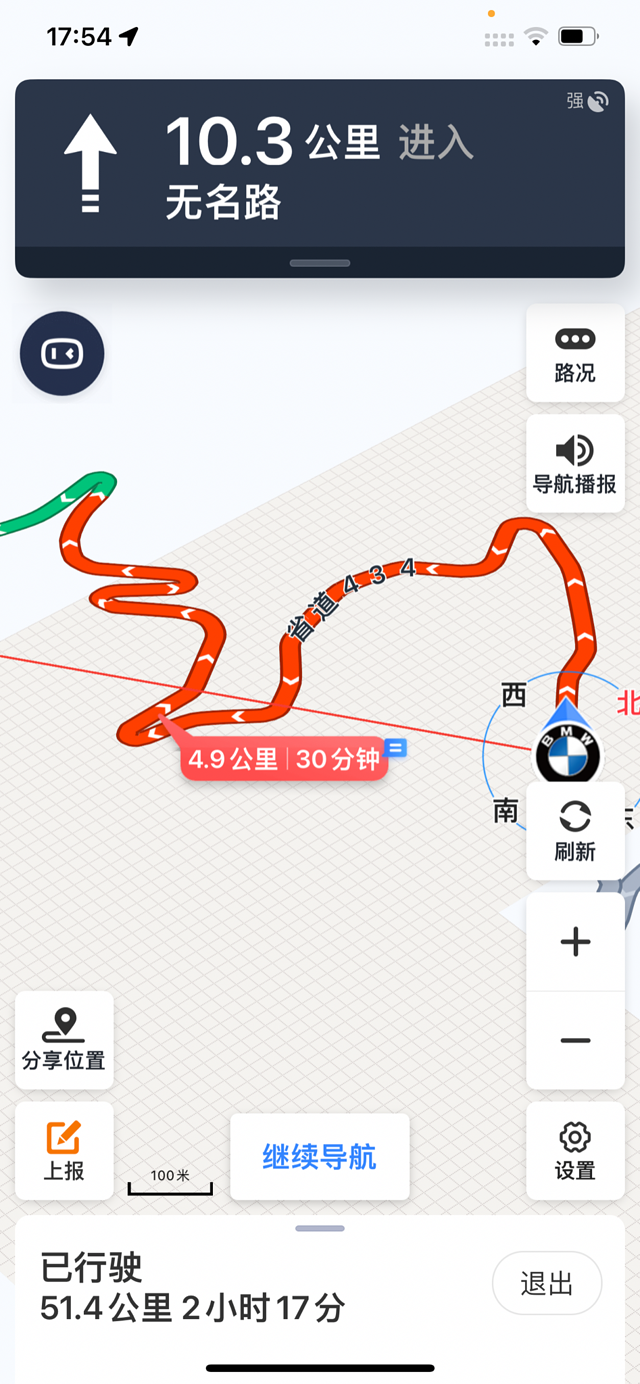Zoom out the map with minus
Viewport: 640px width, 1384px height.
pos(575,1040)
